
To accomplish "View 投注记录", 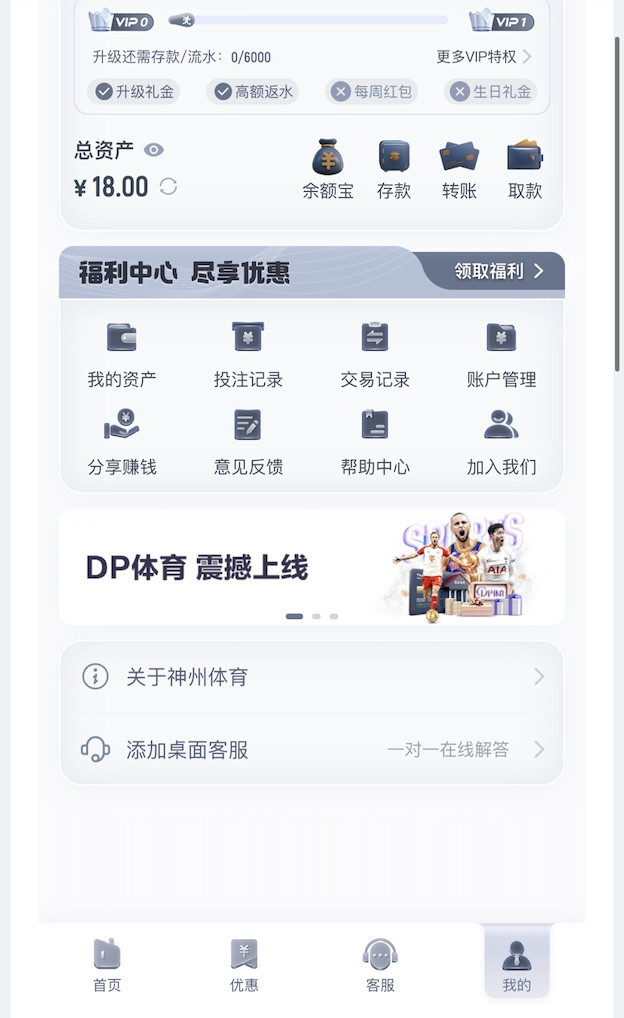I will pyautogui.click(x=248, y=354).
